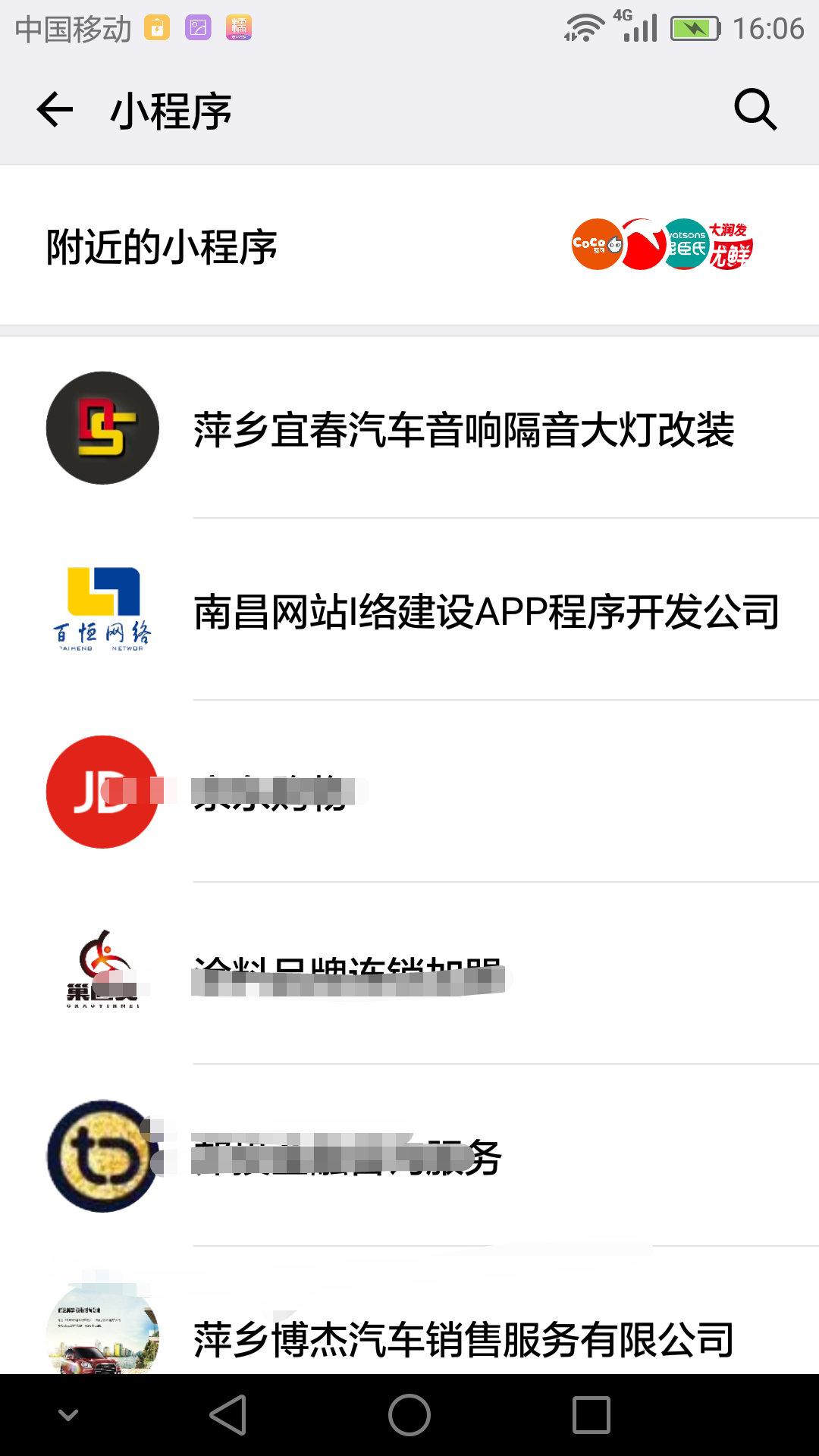Tap the car photo thumbnail of 萍乡博杰

(102, 1331)
